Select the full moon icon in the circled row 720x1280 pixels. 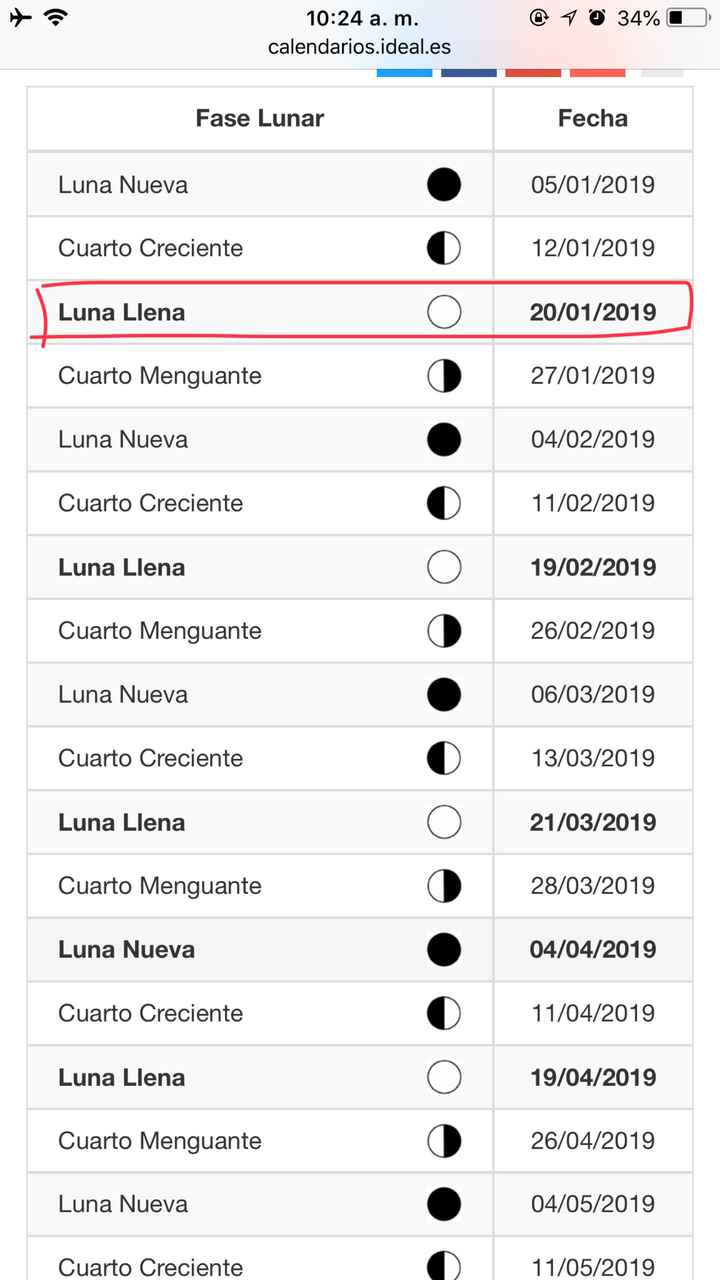pos(443,312)
